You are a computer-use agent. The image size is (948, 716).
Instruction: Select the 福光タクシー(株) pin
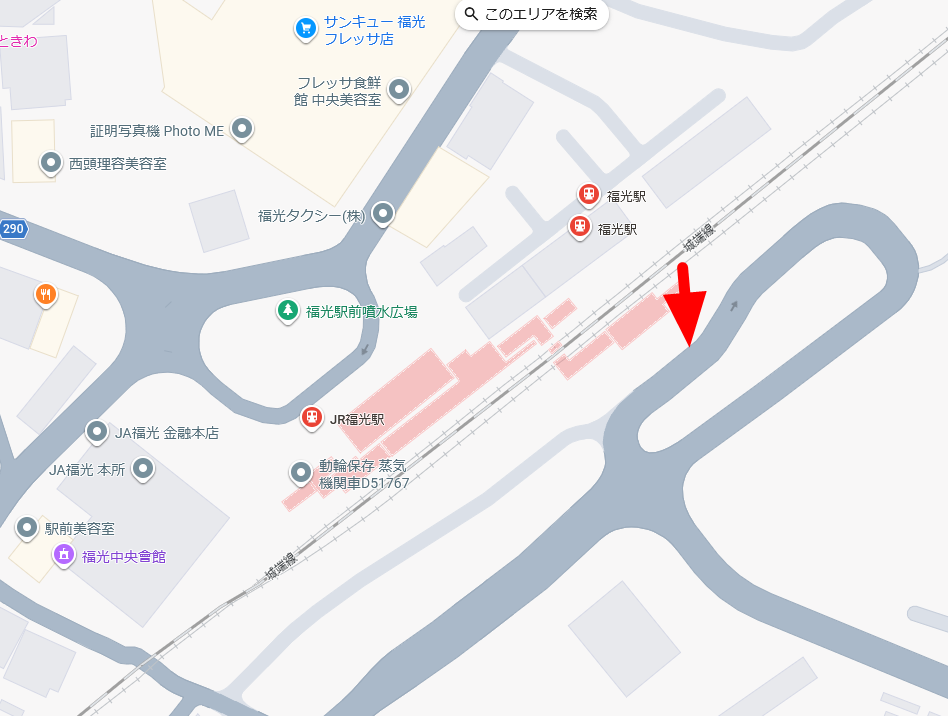(383, 213)
